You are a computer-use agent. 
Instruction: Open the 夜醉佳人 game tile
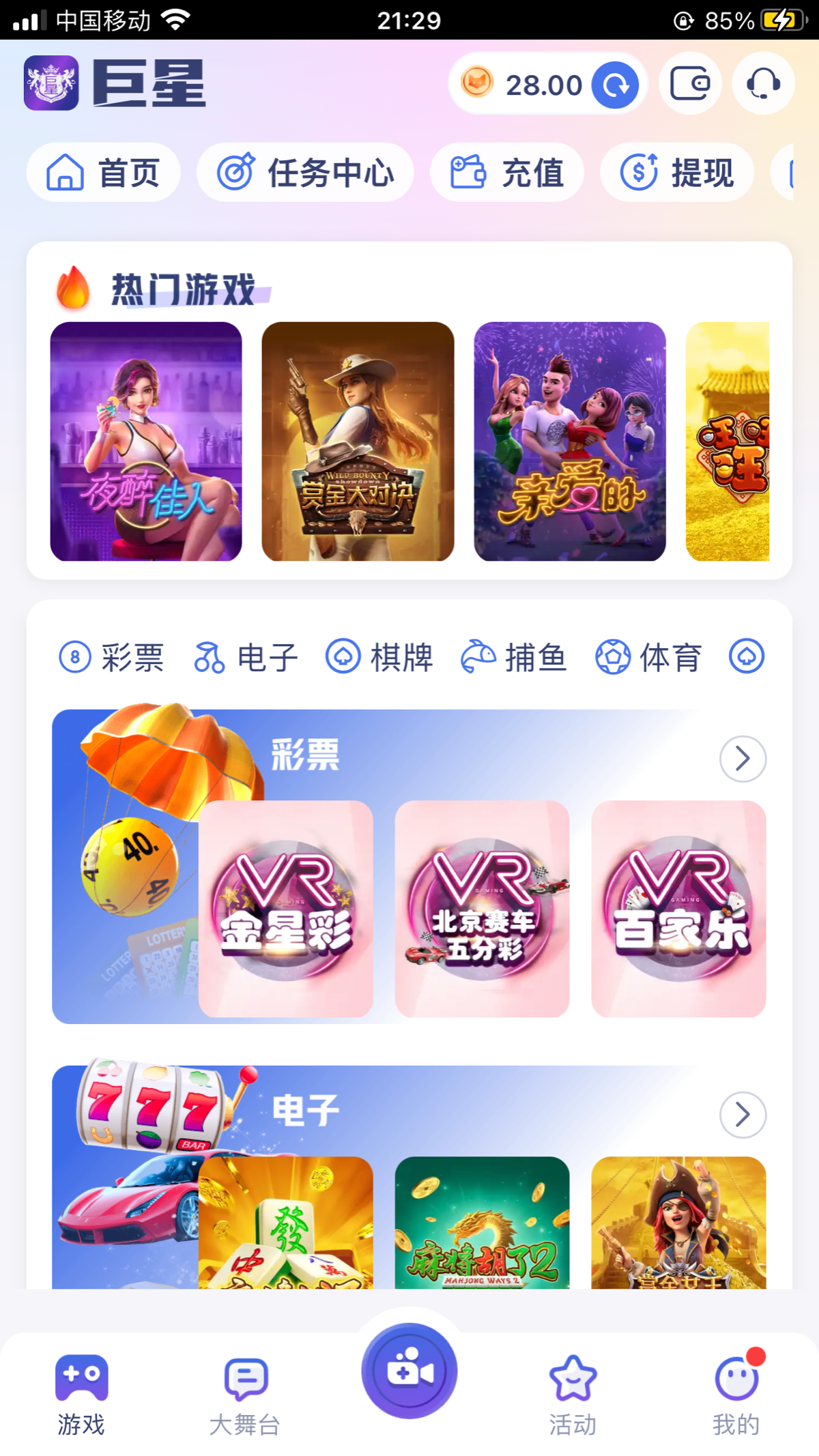click(x=146, y=441)
